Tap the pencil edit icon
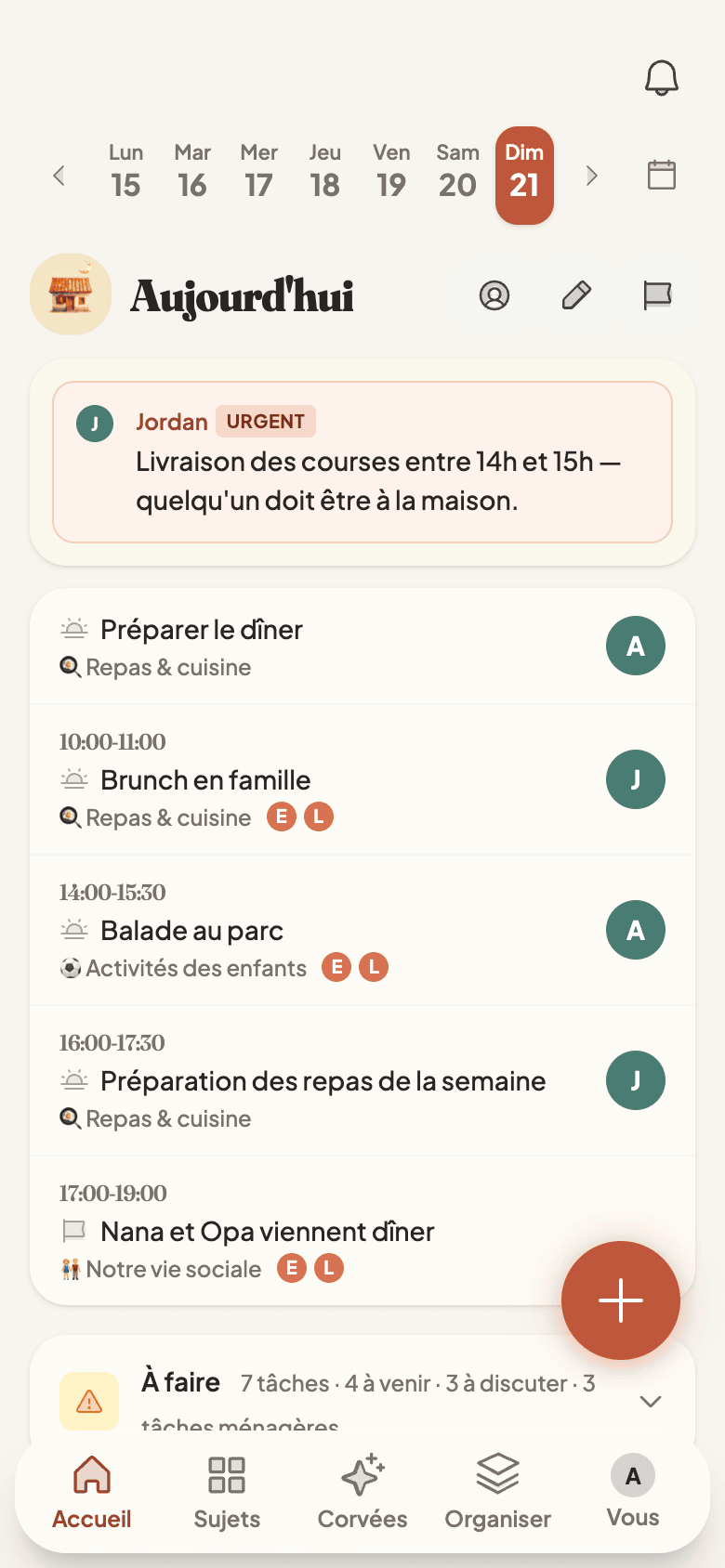The image size is (725, 1568). point(576,295)
